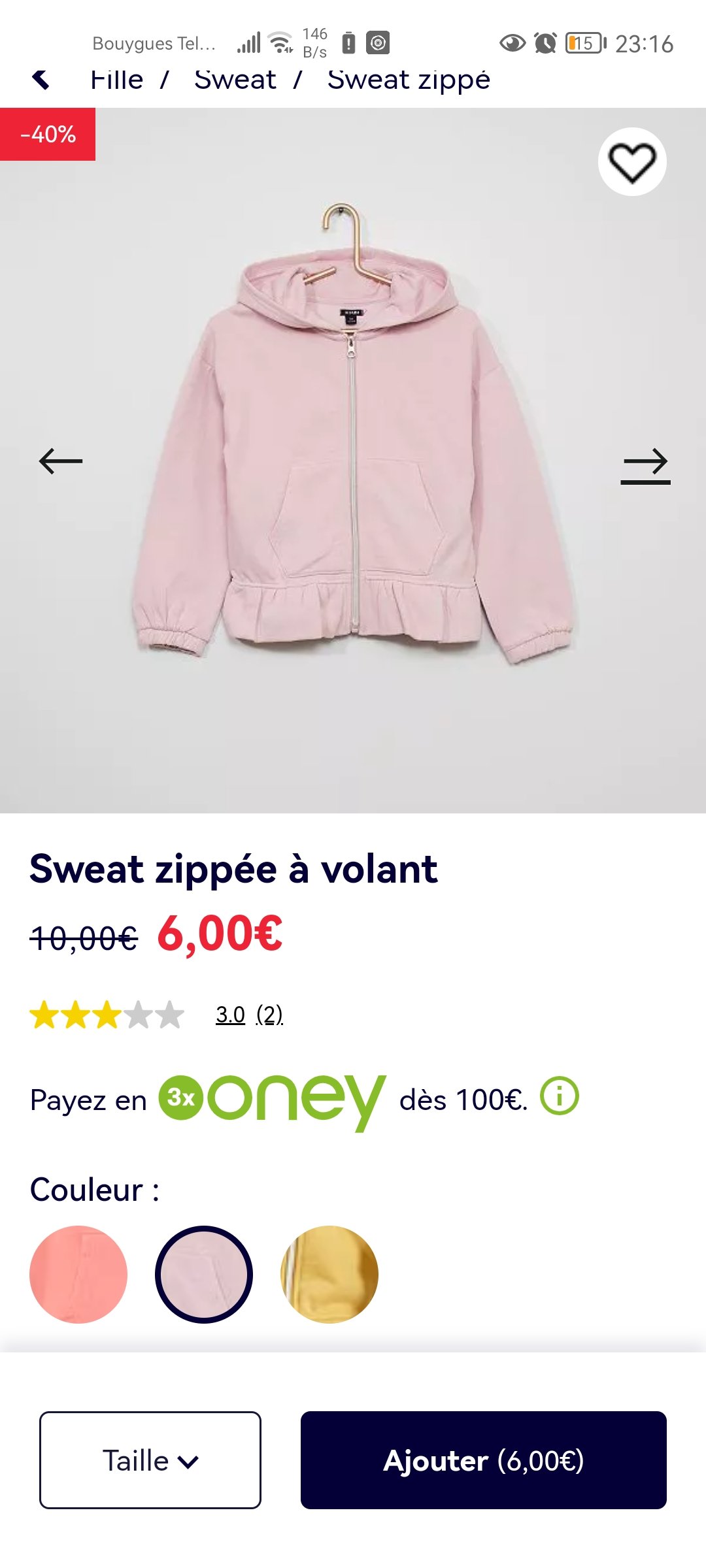Expand the Taille size dropdown
The image size is (706, 1568).
coord(150,1460)
